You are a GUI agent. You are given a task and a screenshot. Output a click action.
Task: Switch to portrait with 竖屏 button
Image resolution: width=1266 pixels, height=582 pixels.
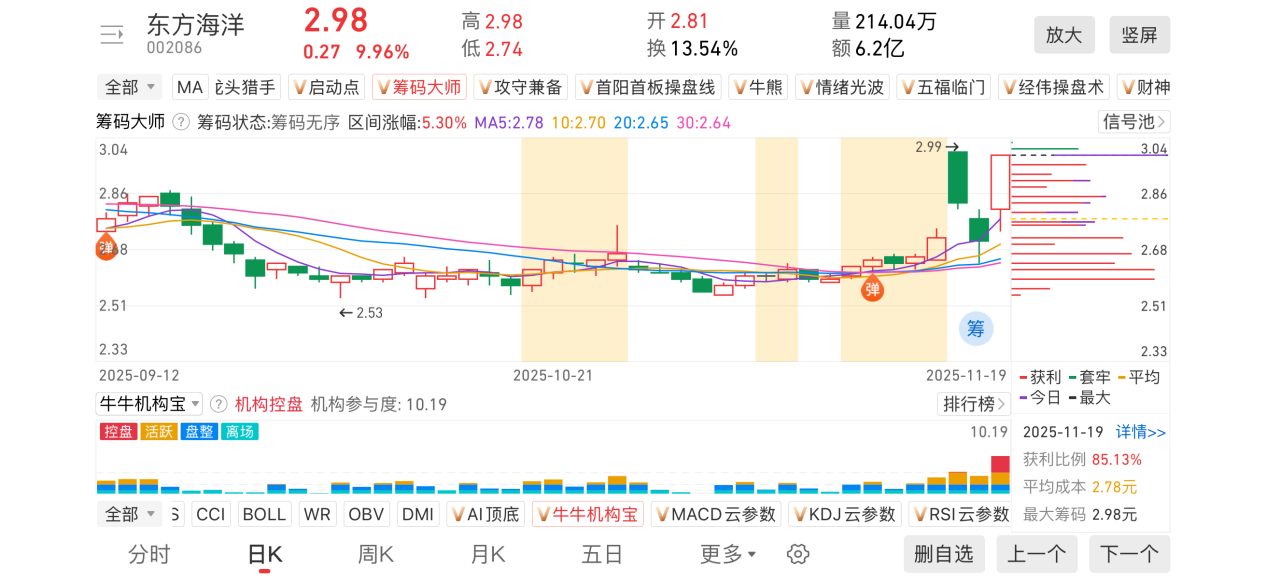tap(1139, 35)
